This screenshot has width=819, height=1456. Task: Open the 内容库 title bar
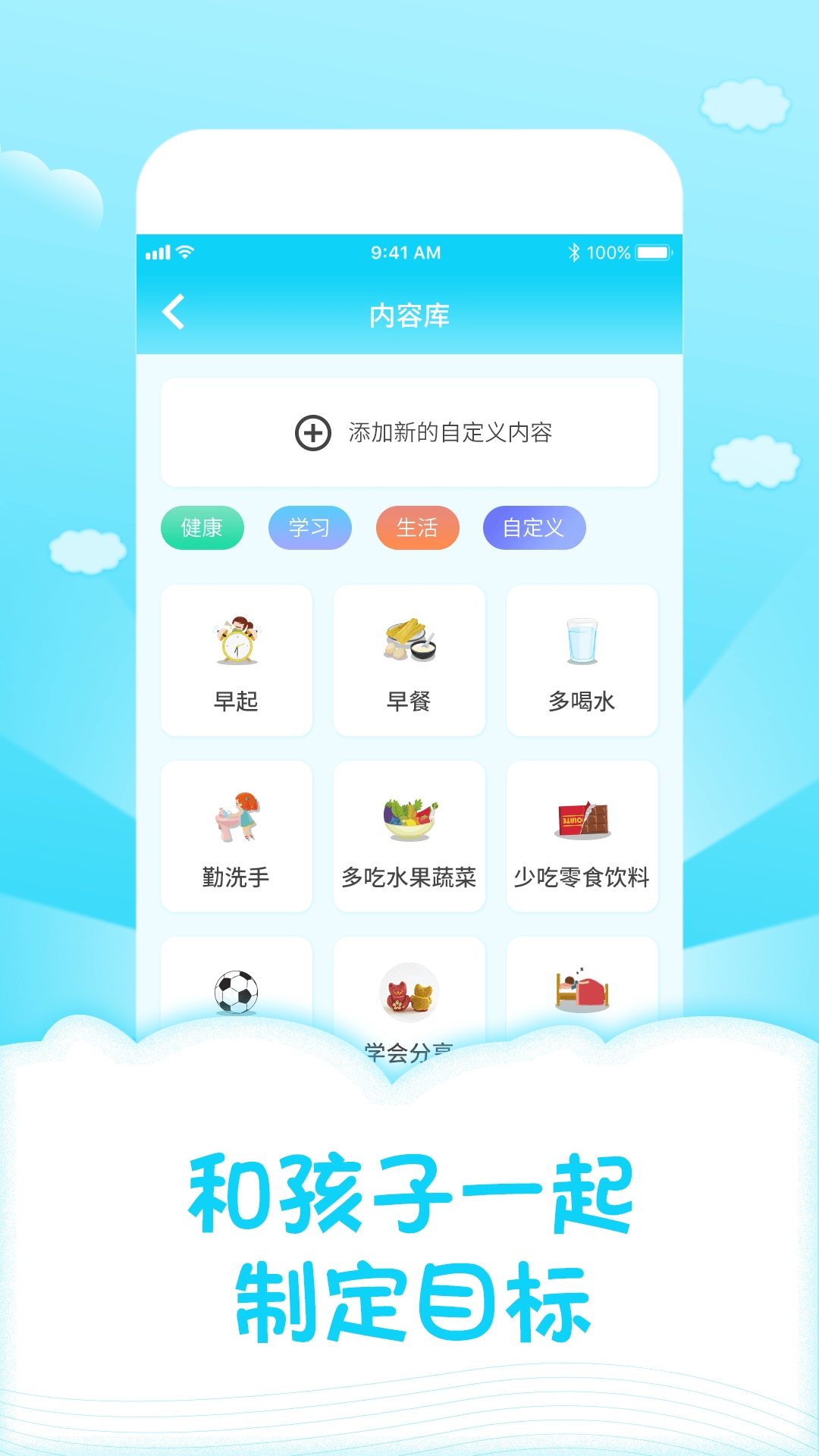tap(409, 313)
